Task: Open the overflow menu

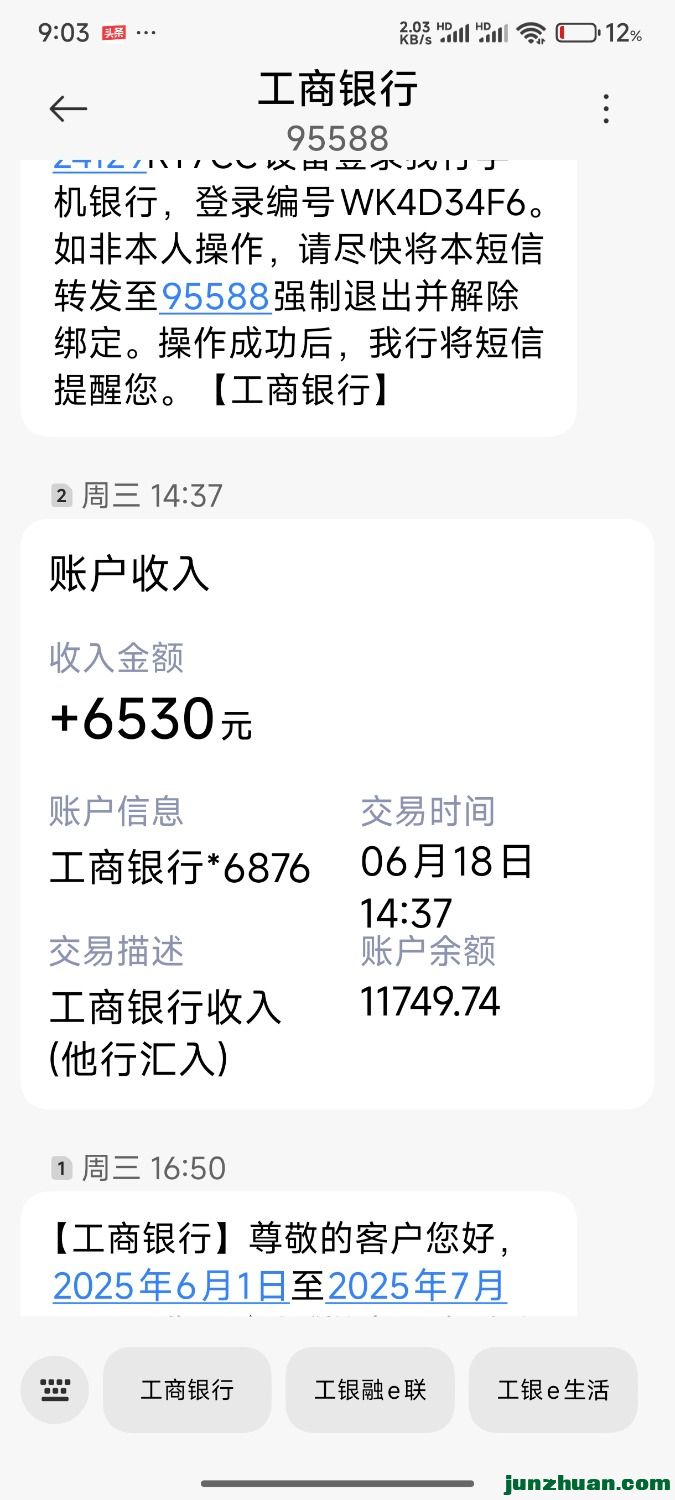Action: pos(605,108)
